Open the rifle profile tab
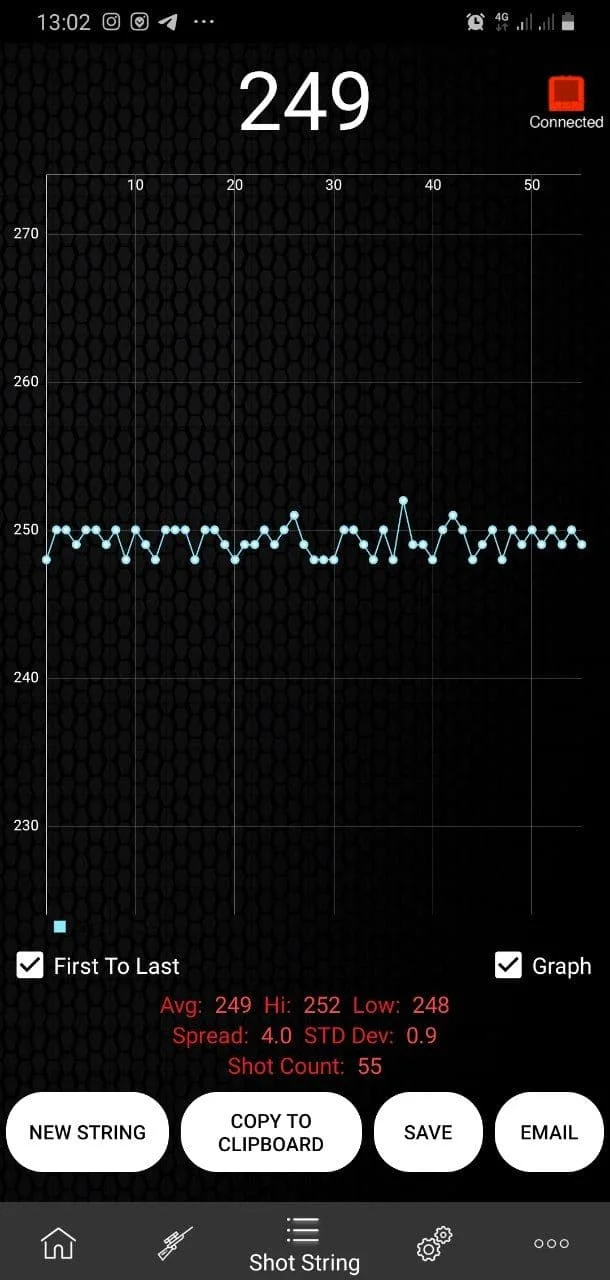The width and height of the screenshot is (610, 1280). [176, 1243]
